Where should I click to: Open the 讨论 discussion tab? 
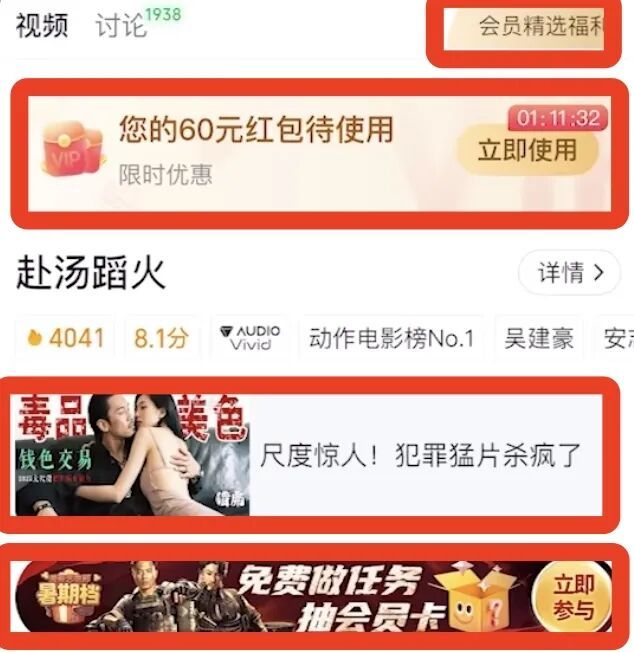[x=121, y=25]
